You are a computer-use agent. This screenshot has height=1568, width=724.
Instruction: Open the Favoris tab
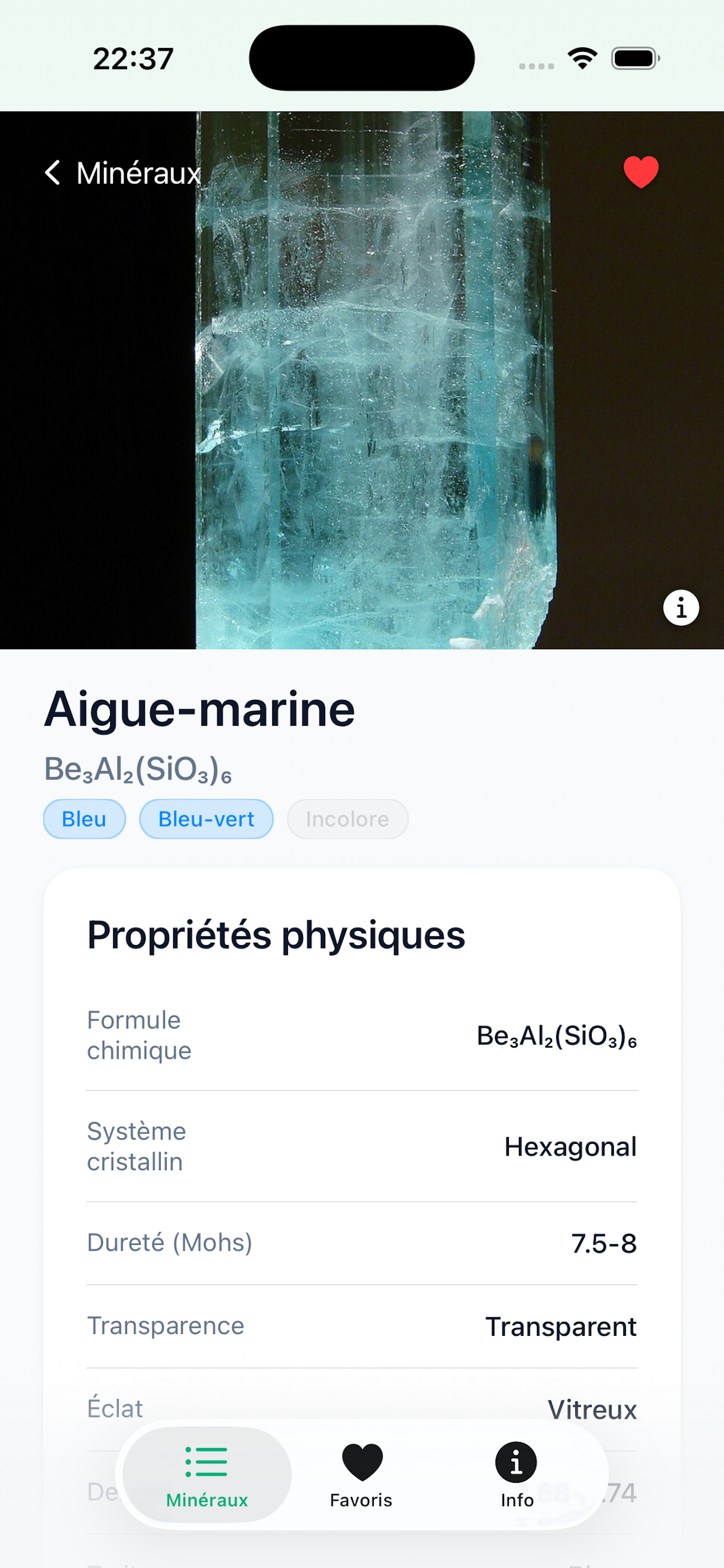click(361, 1474)
